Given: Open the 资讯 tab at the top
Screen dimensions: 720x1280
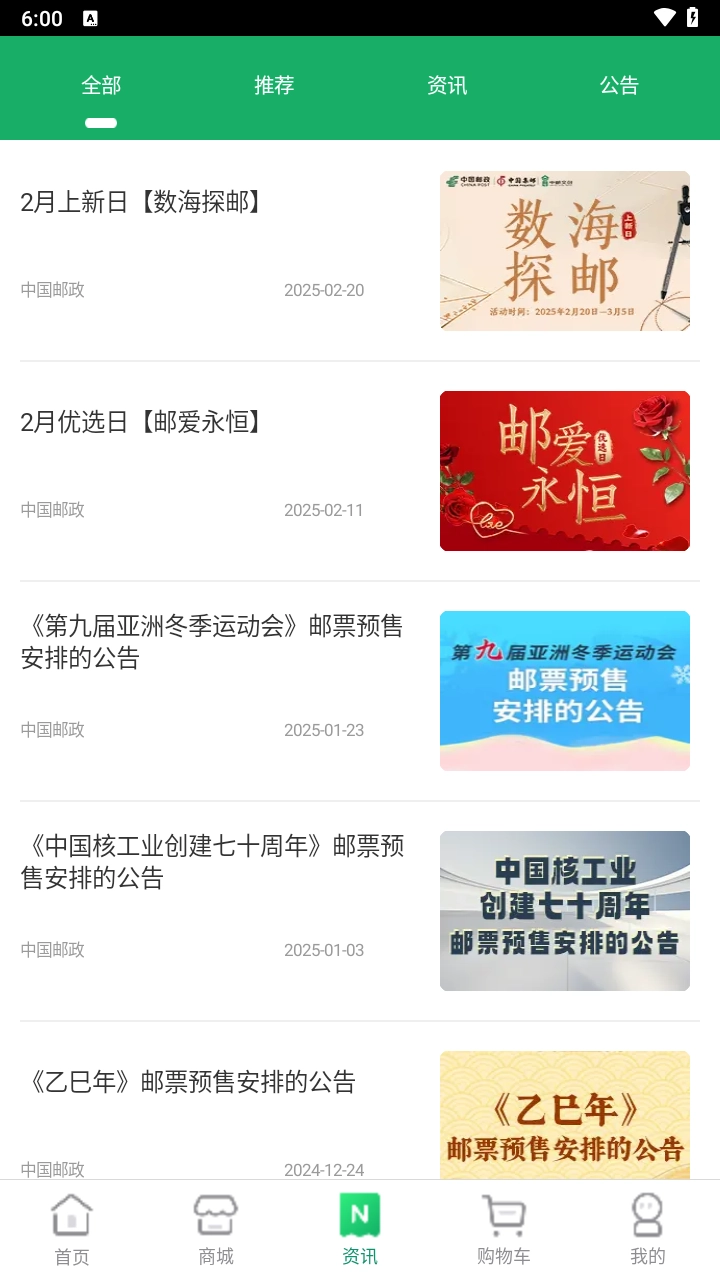Looking at the screenshot, I should (447, 86).
